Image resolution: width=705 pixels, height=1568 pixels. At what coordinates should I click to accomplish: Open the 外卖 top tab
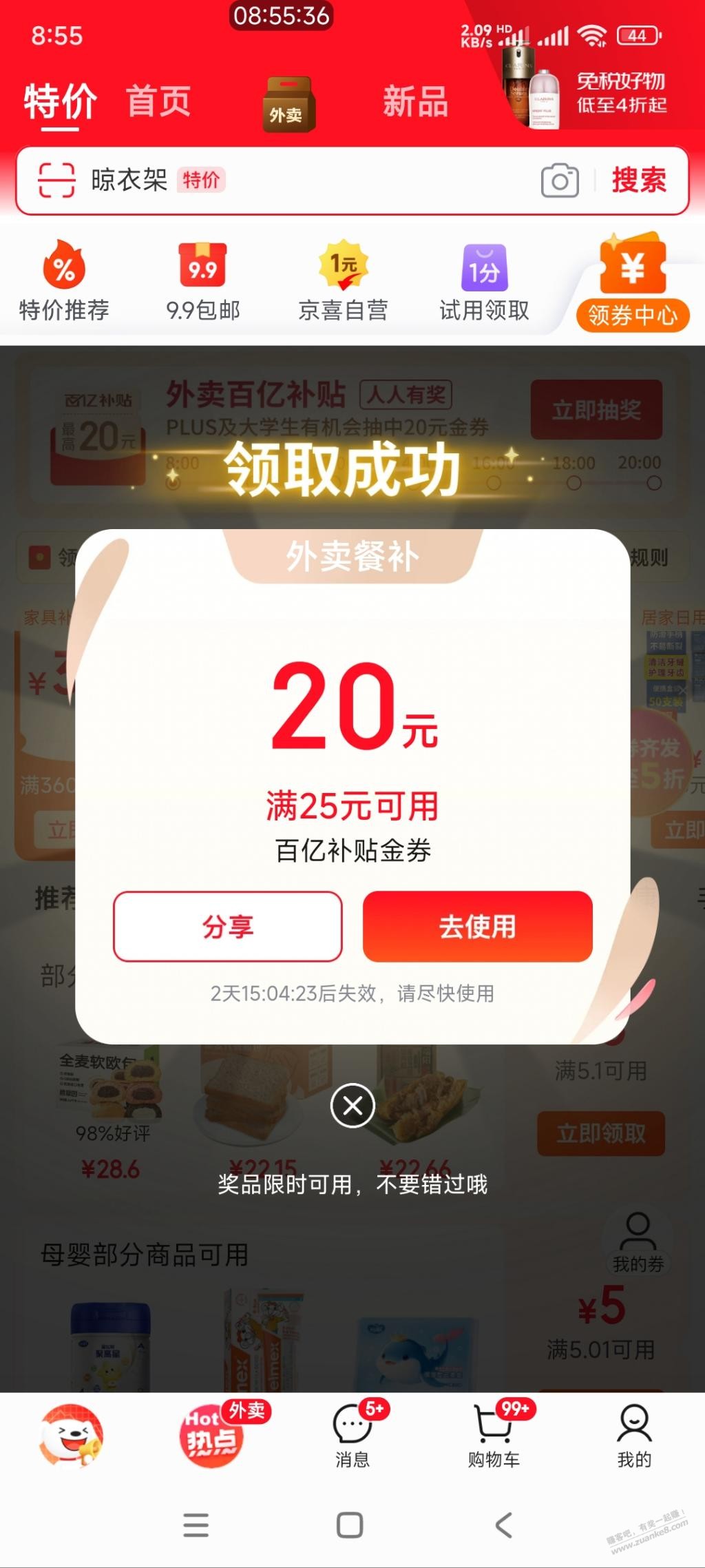(288, 104)
